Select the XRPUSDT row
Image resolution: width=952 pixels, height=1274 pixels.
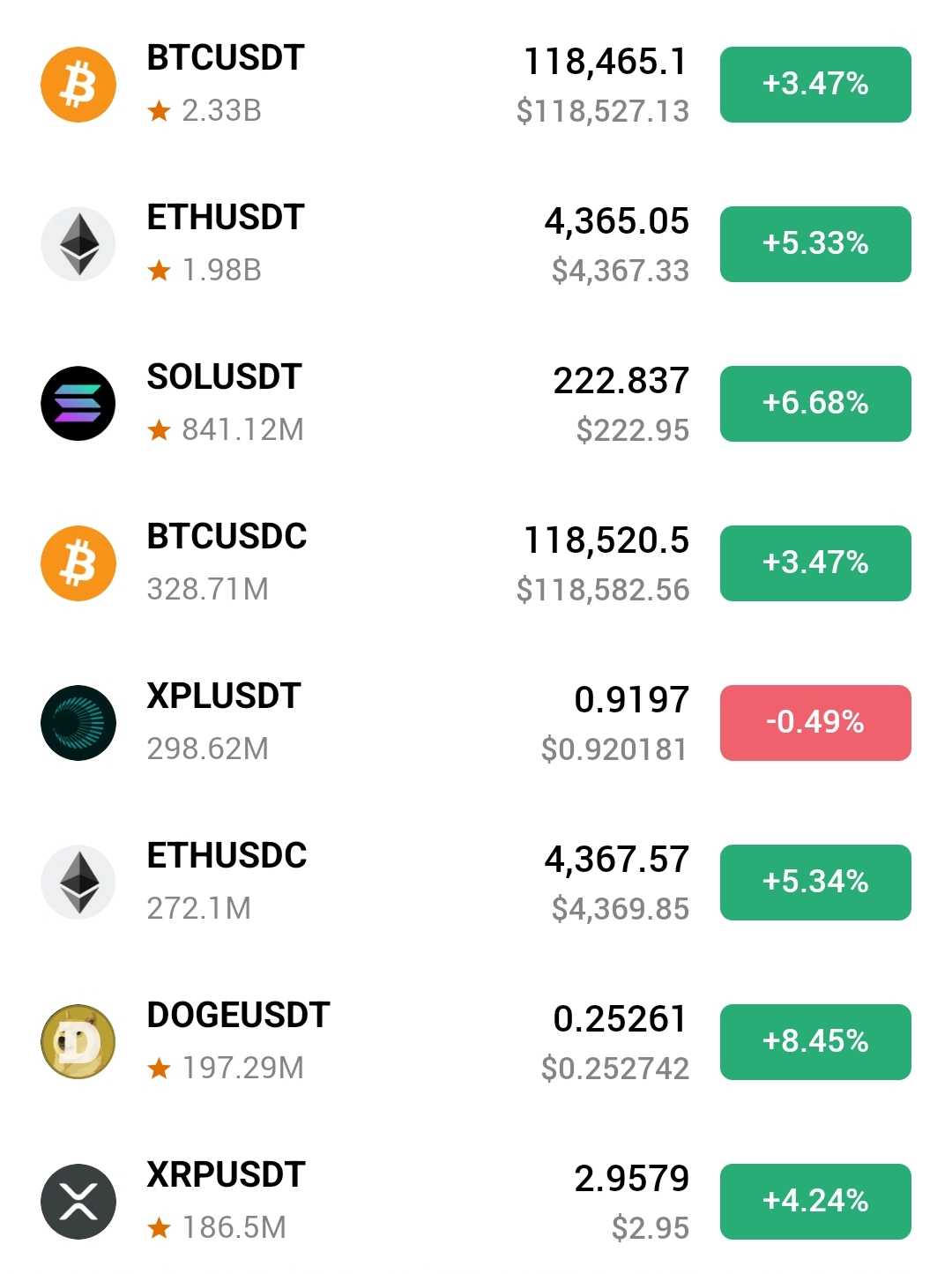pyautogui.click(x=226, y=1175)
